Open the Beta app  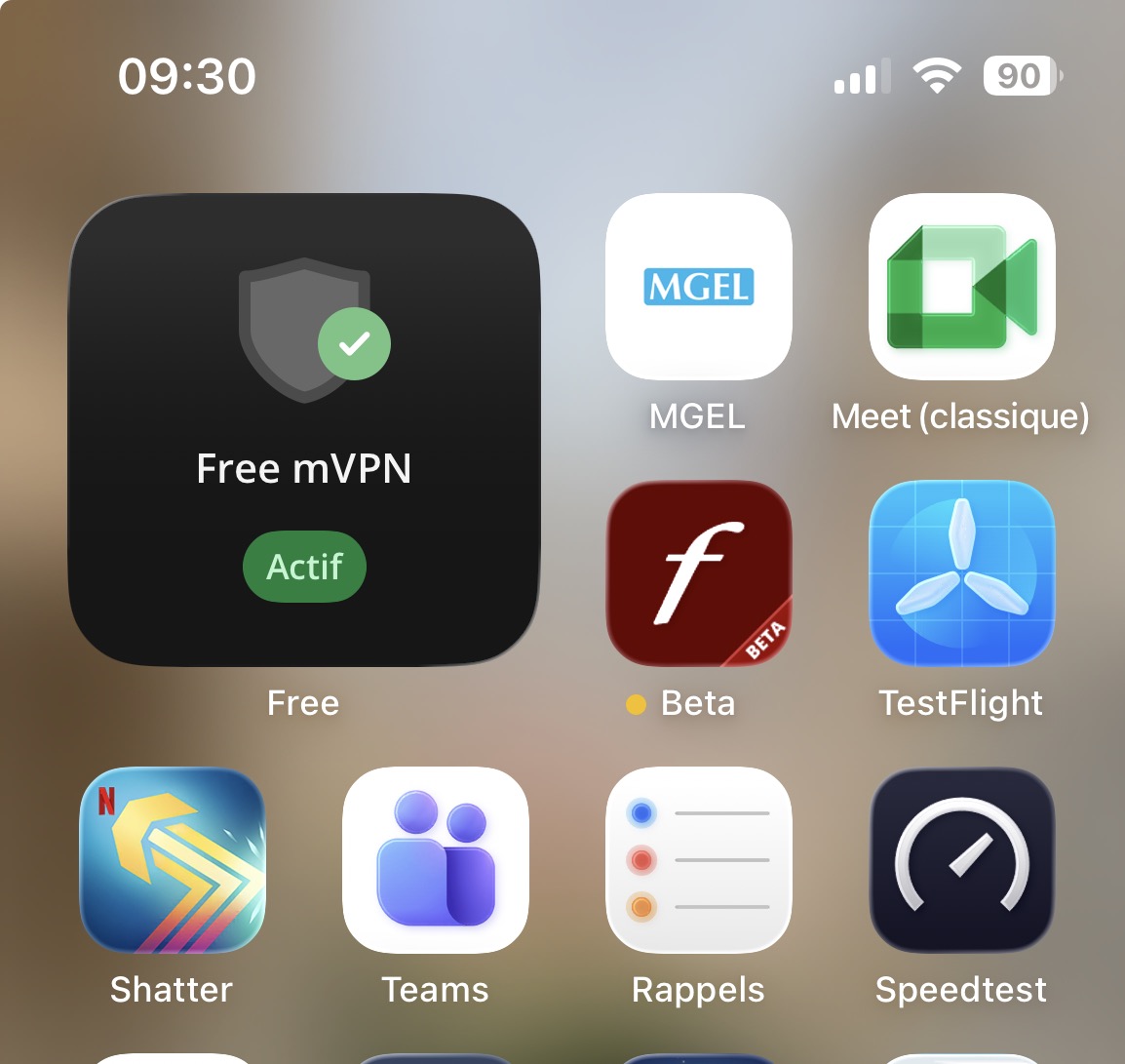coord(698,573)
